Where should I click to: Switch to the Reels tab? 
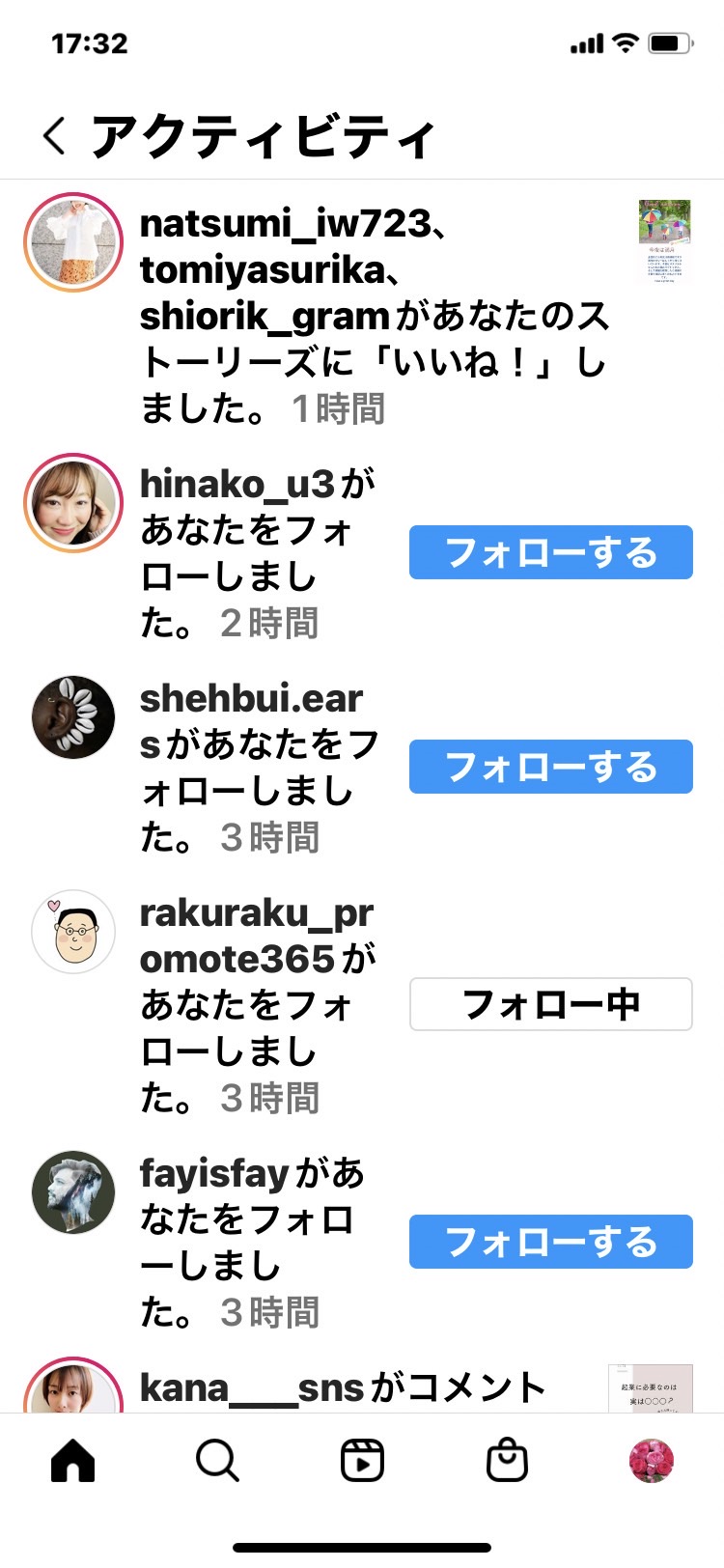coord(362,1461)
